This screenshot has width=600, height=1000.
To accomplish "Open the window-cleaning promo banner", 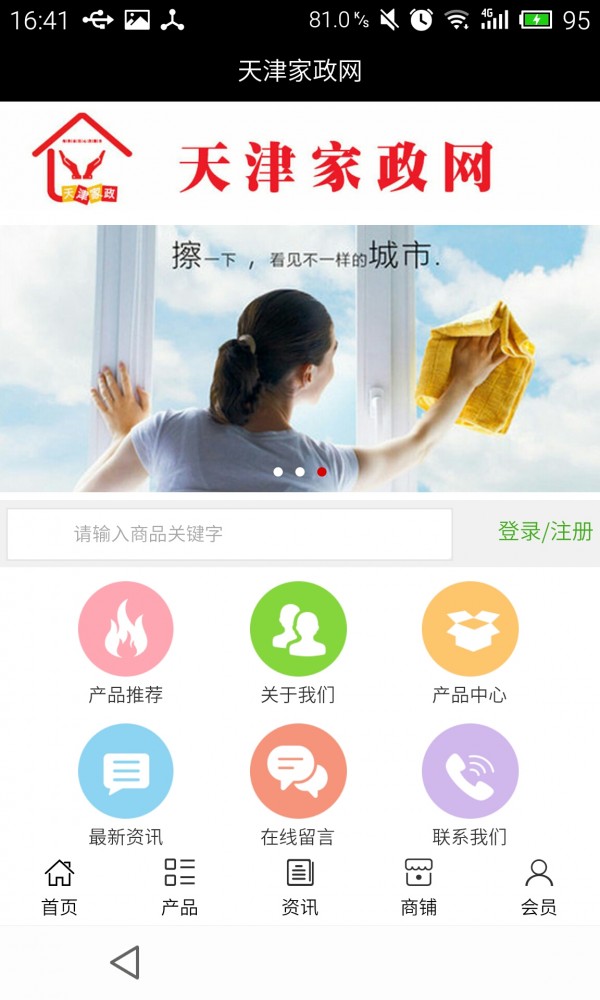I will [x=300, y=358].
